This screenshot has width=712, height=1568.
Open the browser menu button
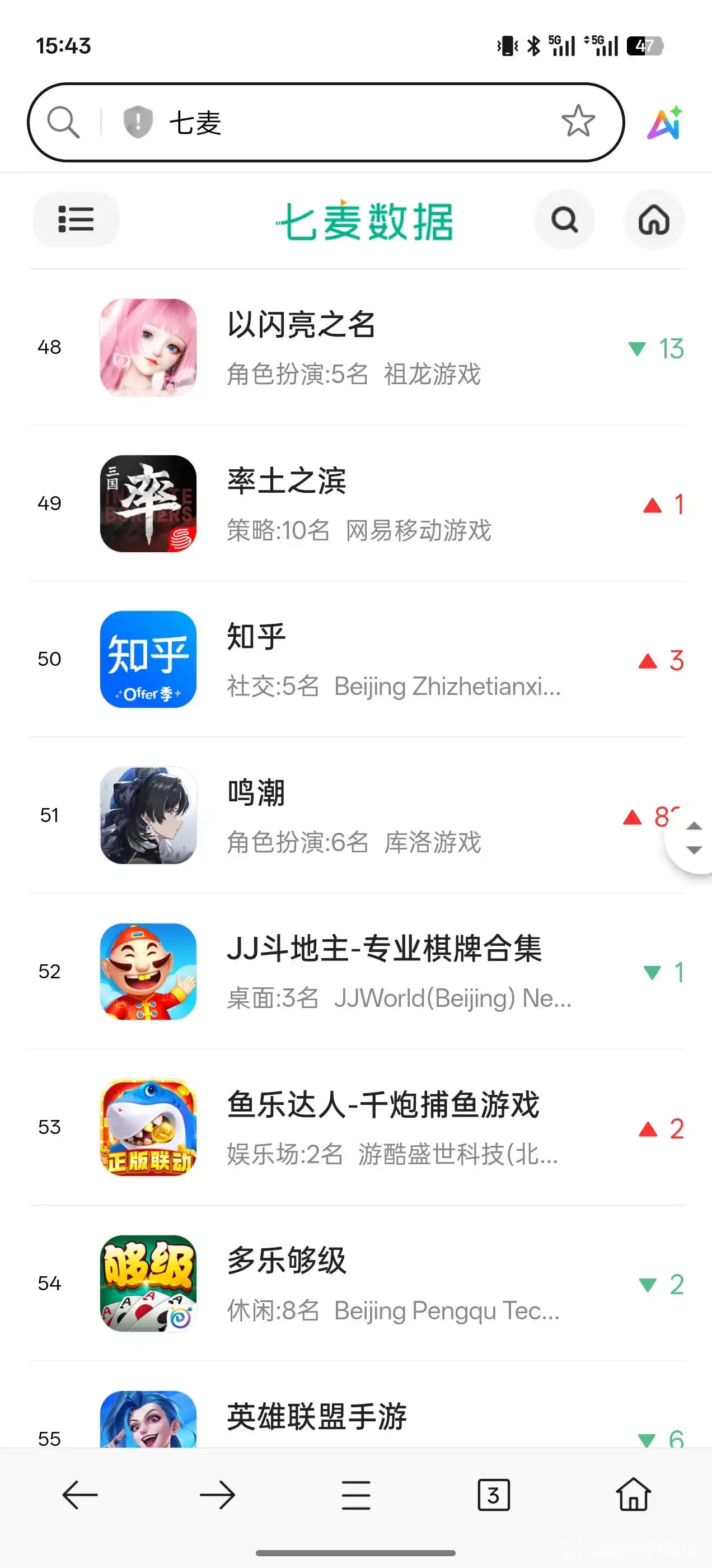click(x=356, y=1495)
